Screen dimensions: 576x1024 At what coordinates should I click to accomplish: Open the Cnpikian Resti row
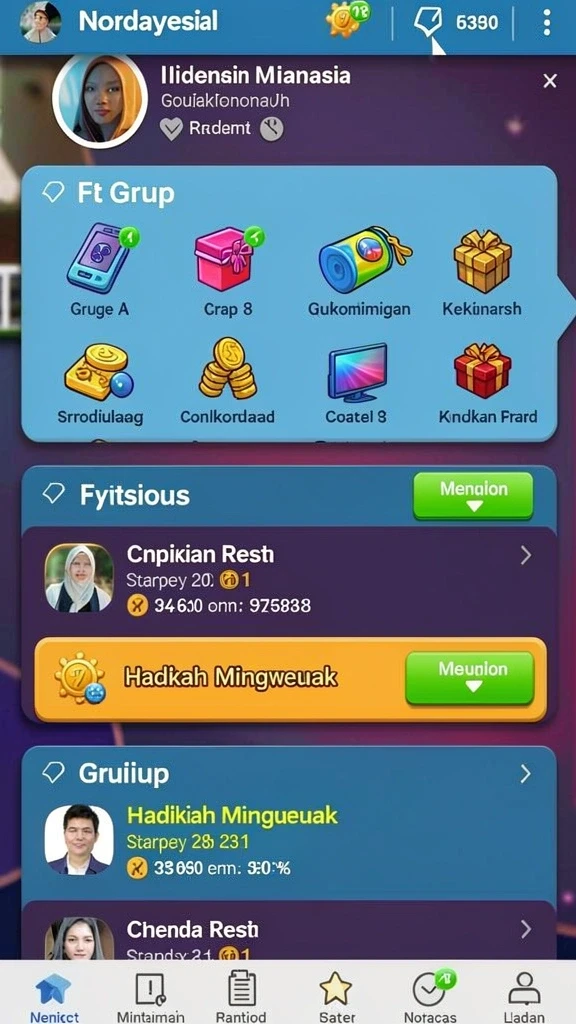(289, 579)
